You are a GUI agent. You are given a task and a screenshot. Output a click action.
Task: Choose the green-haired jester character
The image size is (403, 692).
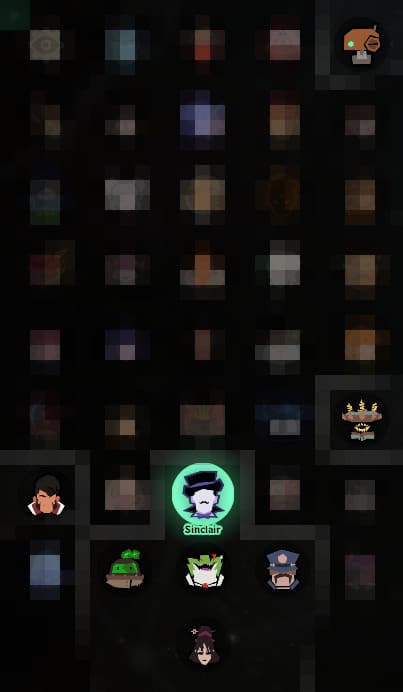click(204, 570)
